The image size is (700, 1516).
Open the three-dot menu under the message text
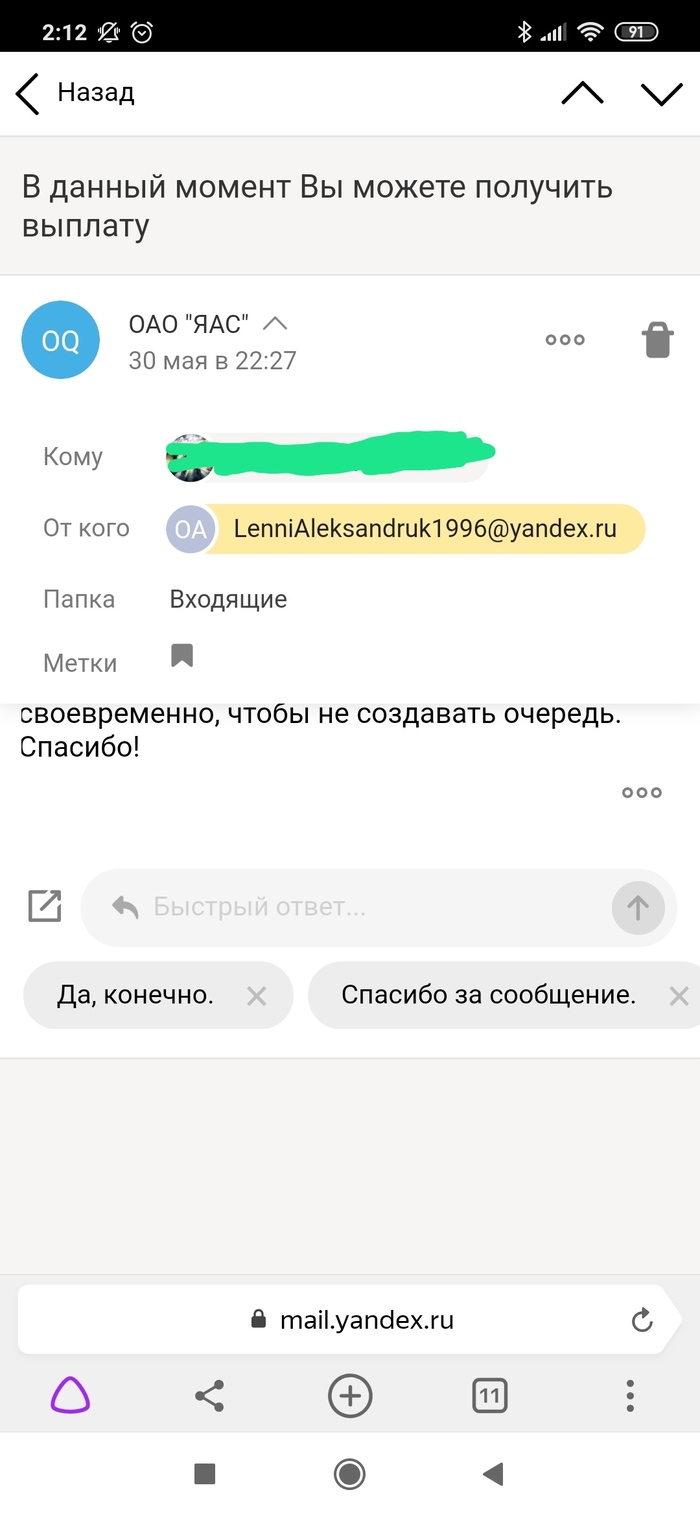(x=642, y=792)
